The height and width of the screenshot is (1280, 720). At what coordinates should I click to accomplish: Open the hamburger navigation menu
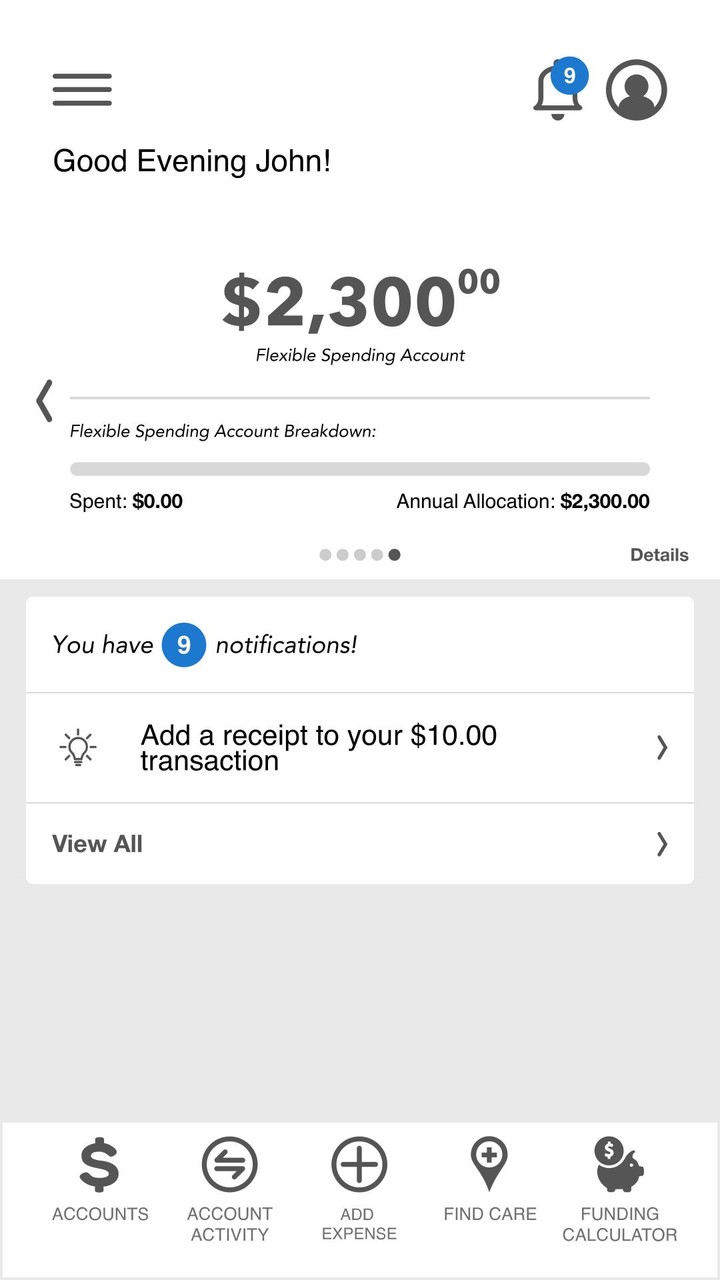[x=81, y=90]
